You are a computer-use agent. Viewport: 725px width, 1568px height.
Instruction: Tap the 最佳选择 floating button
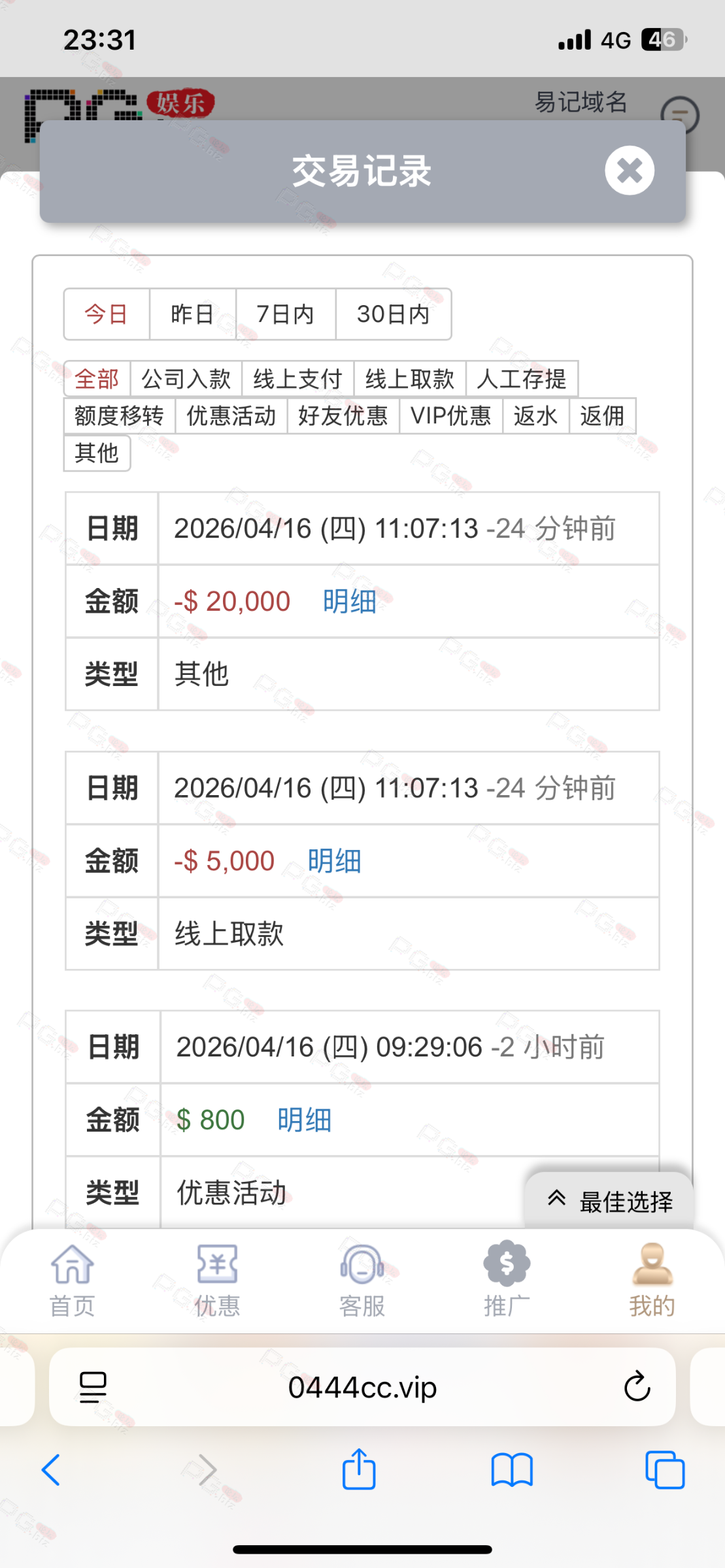coord(609,1201)
